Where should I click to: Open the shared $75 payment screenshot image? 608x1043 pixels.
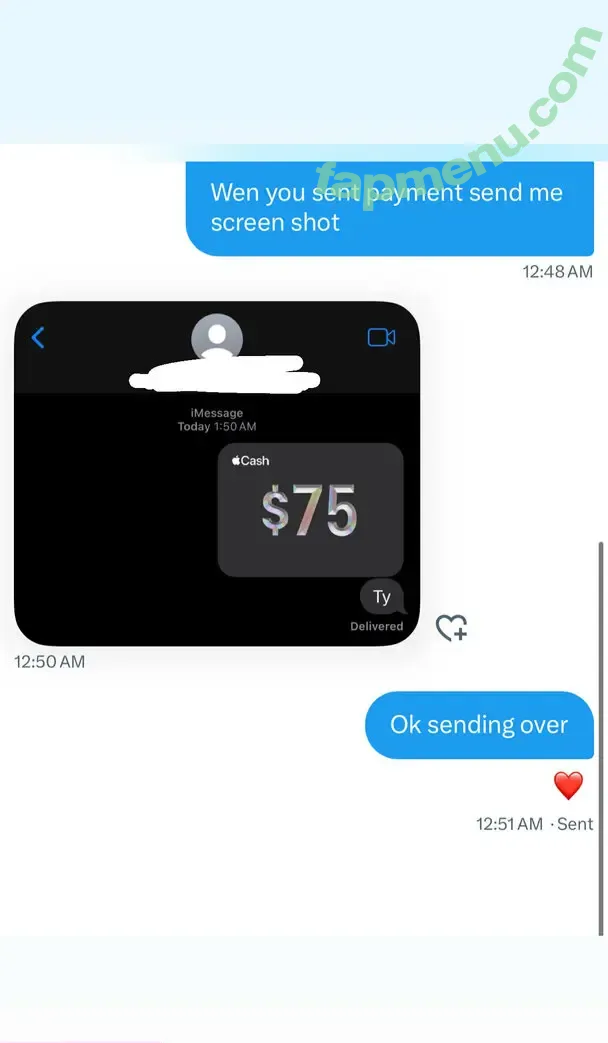tap(216, 474)
